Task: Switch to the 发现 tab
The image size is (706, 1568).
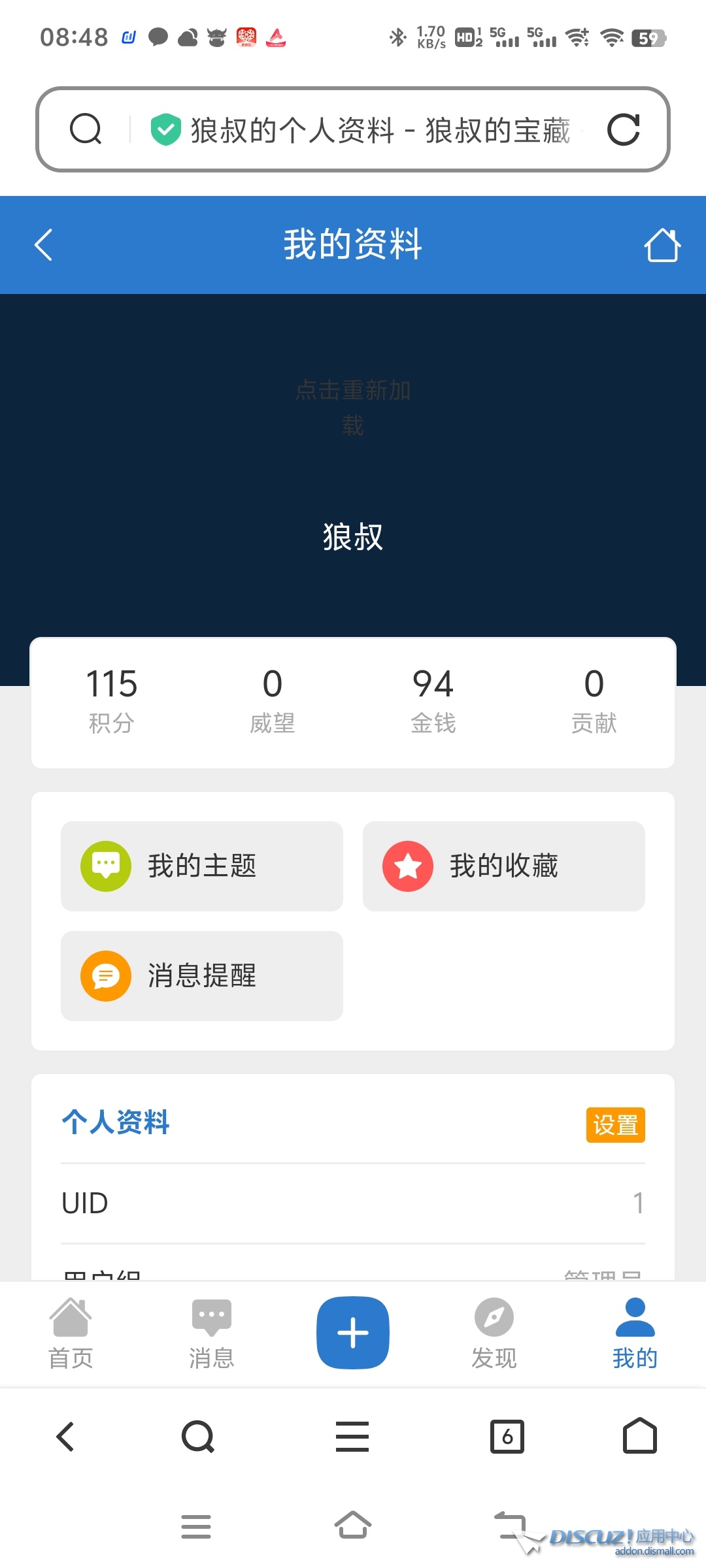Action: 494,1333
